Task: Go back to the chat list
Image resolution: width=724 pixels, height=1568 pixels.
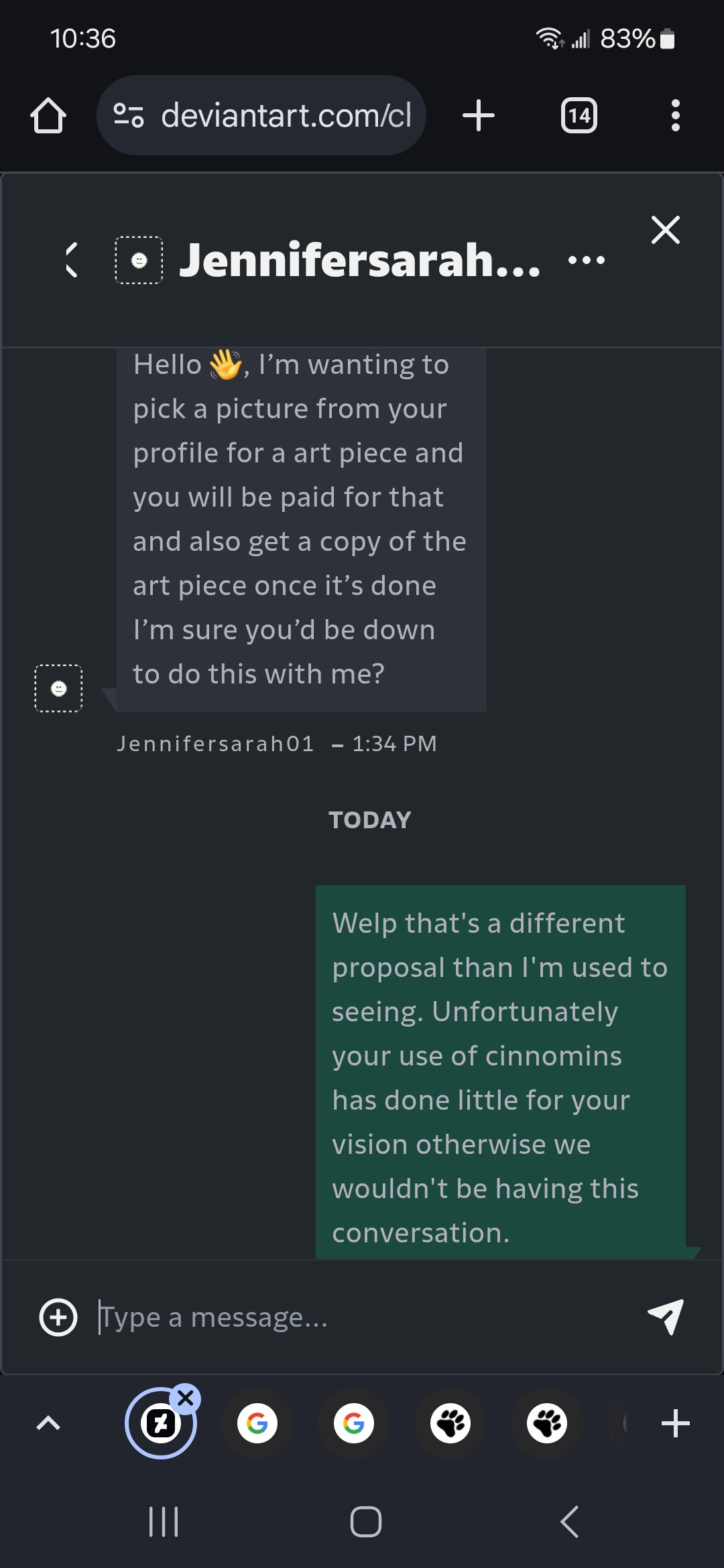Action: click(x=72, y=260)
